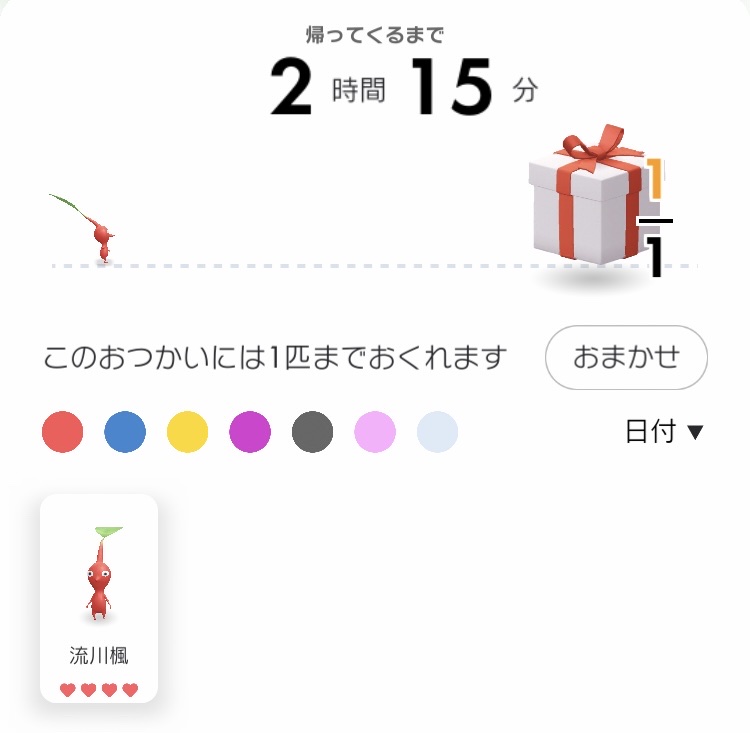Filter by pink winged Pikmin color

click(375, 432)
